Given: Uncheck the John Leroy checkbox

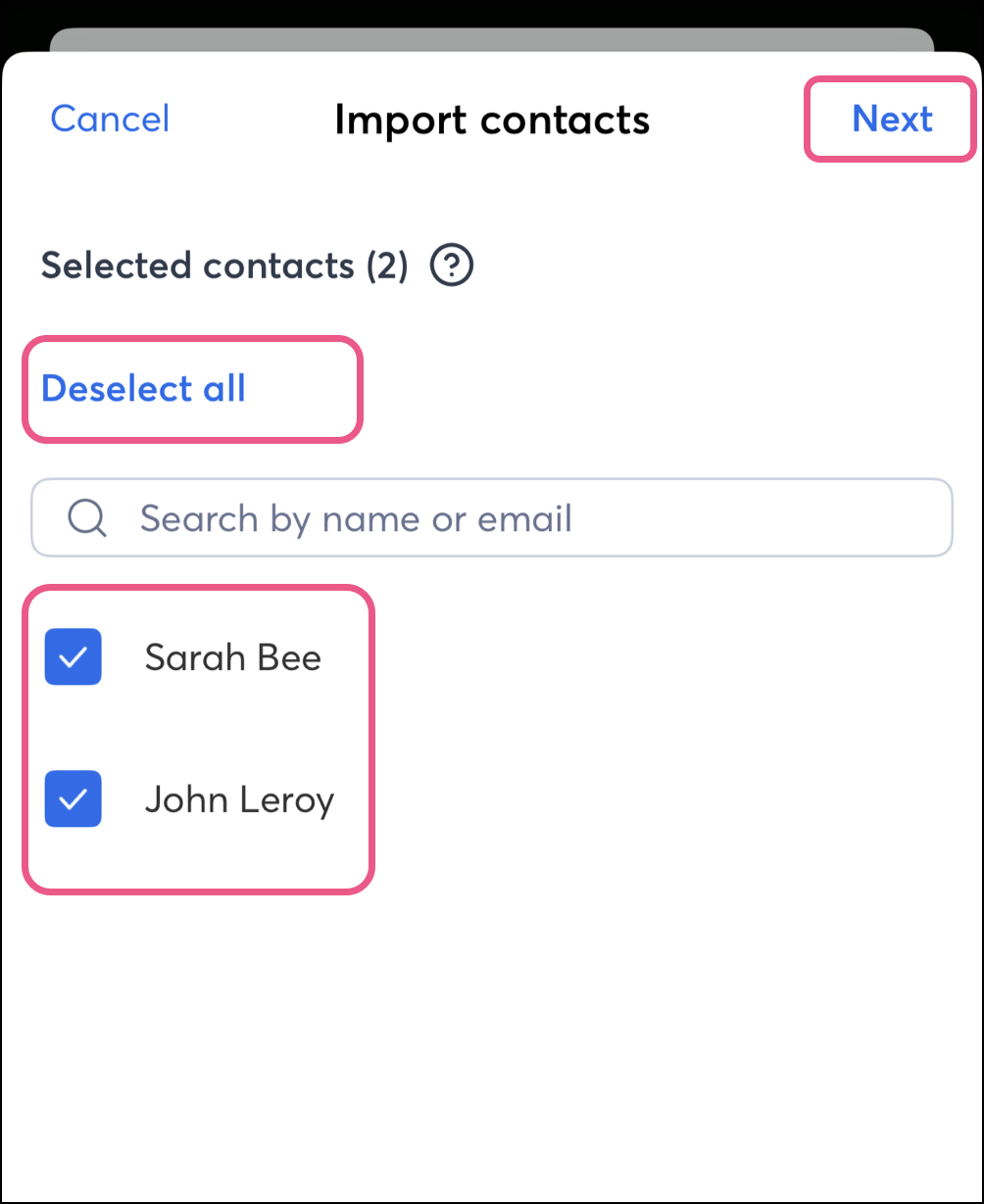Looking at the screenshot, I should pos(74,799).
